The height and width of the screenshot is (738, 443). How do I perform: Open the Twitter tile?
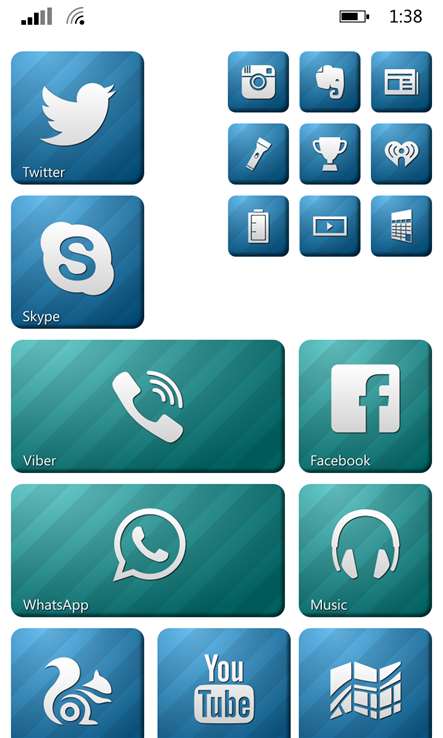[x=78, y=118]
